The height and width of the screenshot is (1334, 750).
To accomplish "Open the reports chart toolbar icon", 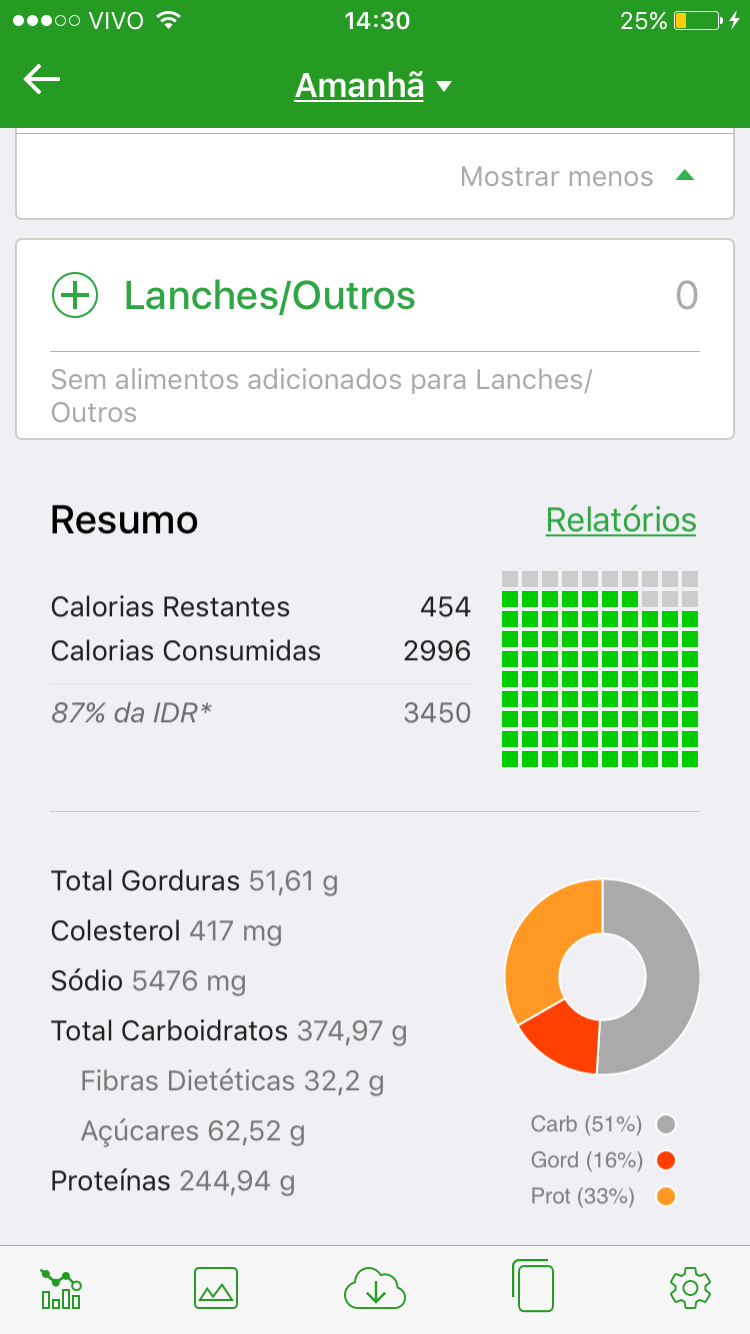I will [x=61, y=1289].
